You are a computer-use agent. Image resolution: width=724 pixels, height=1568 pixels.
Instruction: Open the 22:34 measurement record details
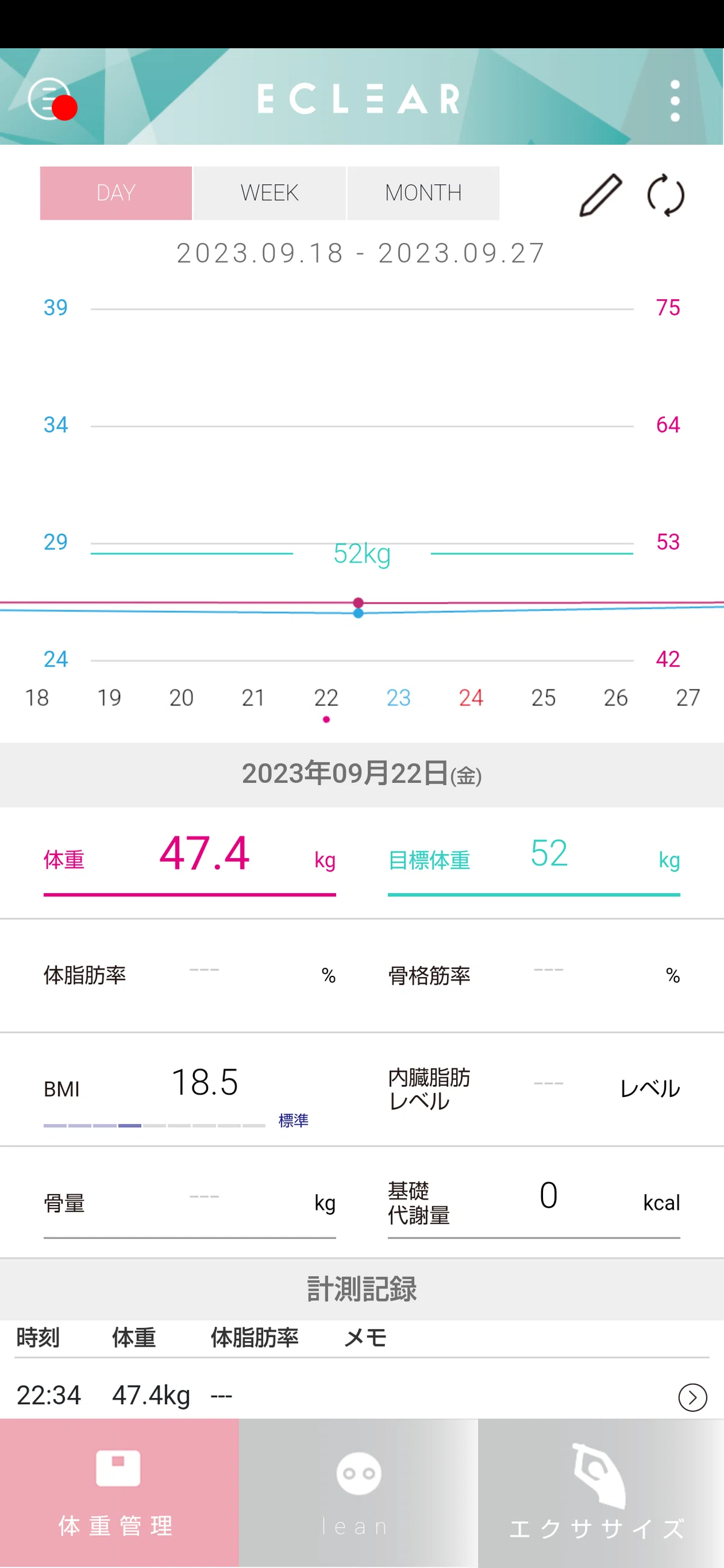(361, 1395)
